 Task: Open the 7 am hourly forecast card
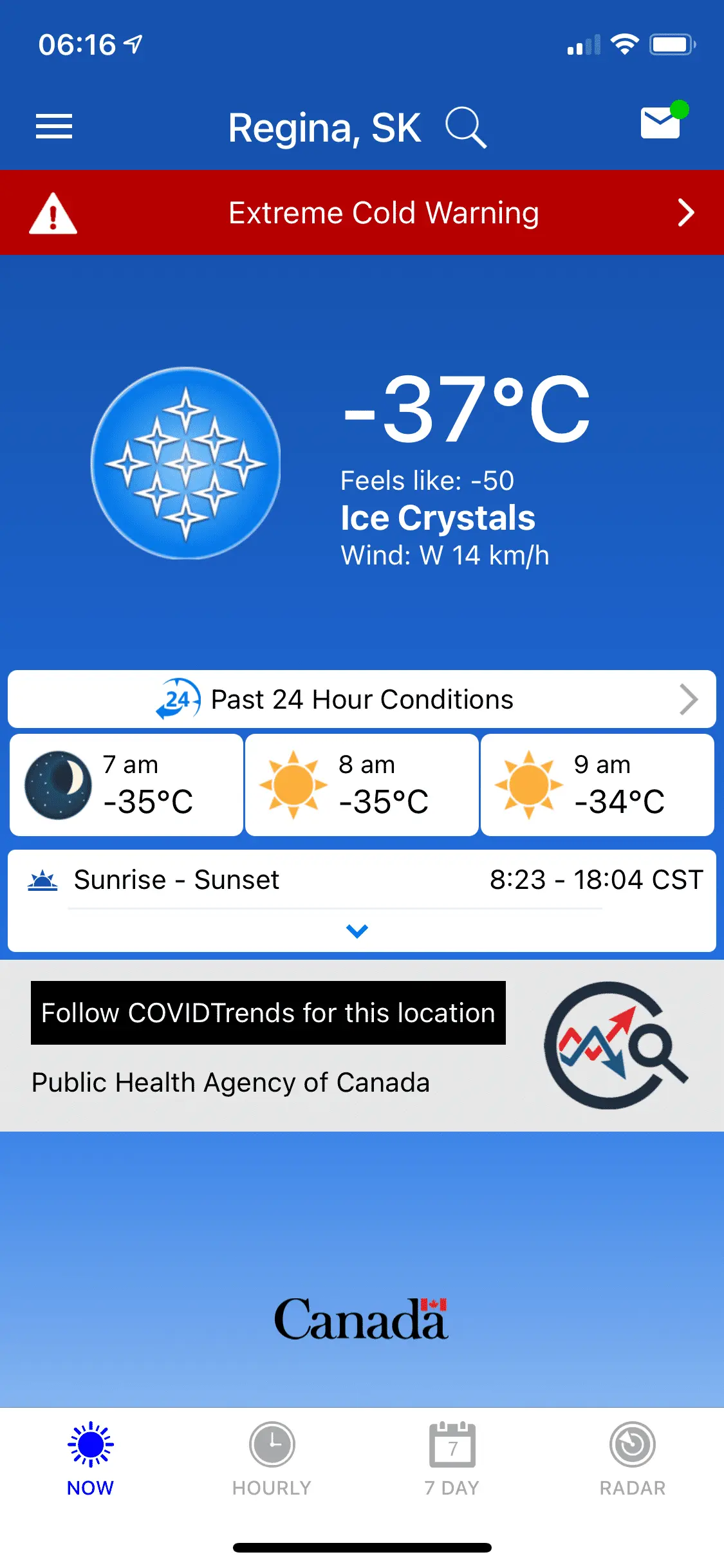click(127, 785)
